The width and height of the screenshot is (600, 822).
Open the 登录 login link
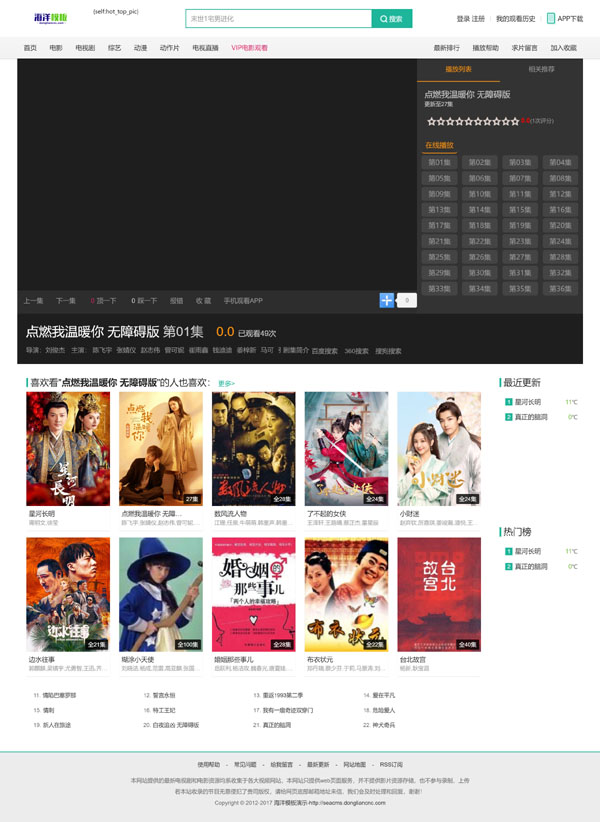point(463,18)
